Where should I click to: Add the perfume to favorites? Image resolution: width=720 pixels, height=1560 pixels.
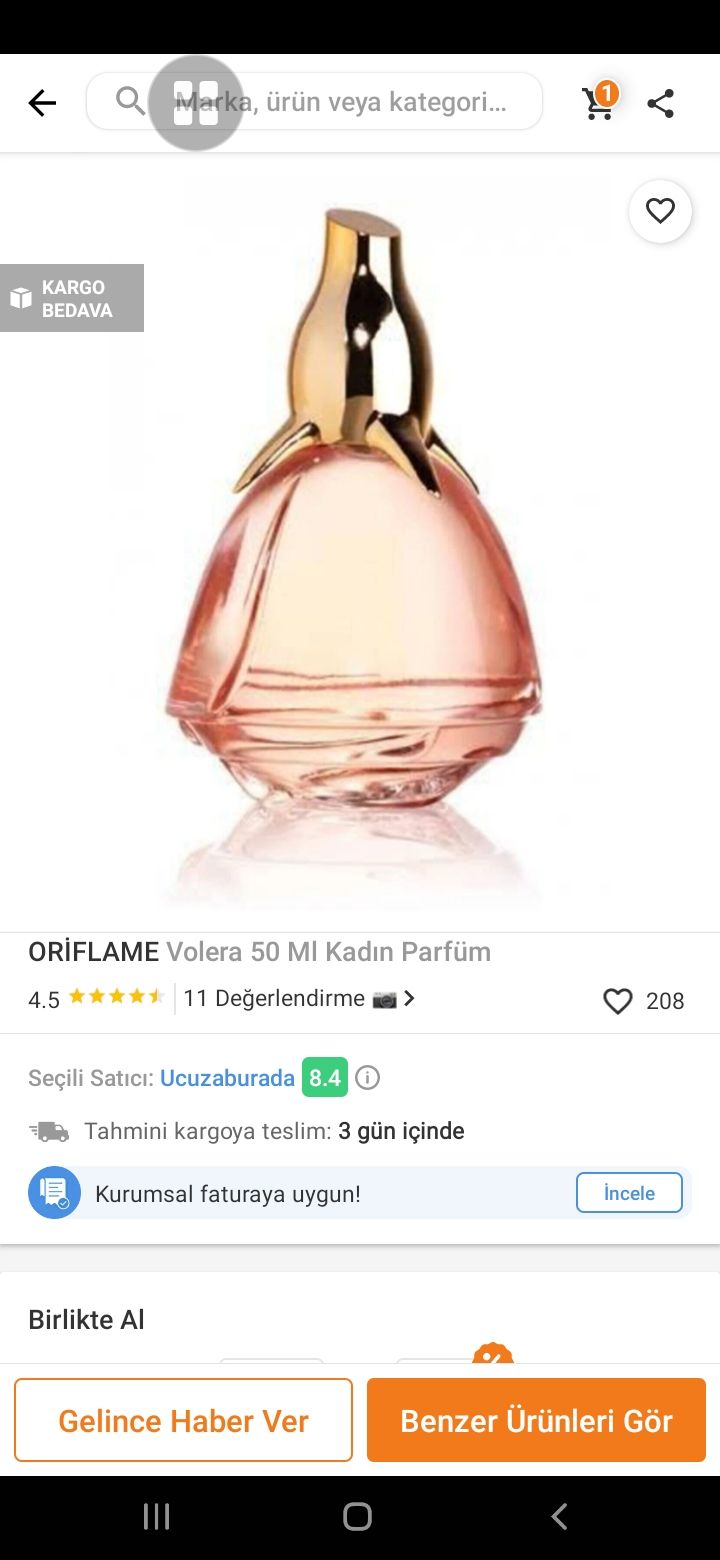pos(660,211)
